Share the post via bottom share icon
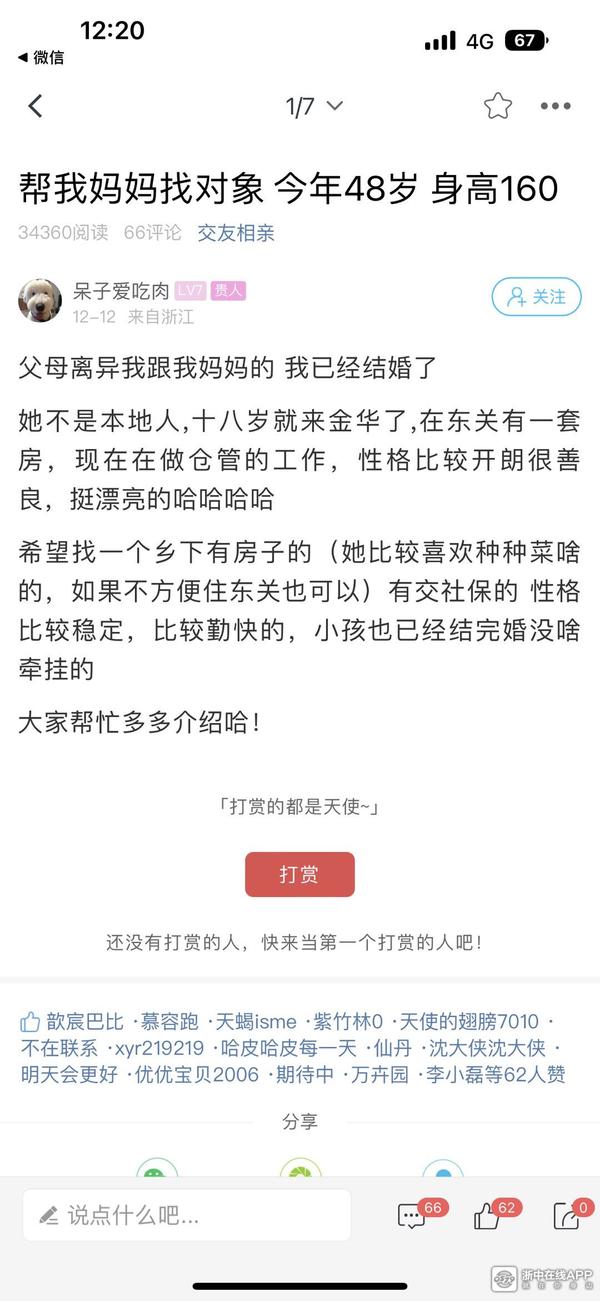 567,1215
